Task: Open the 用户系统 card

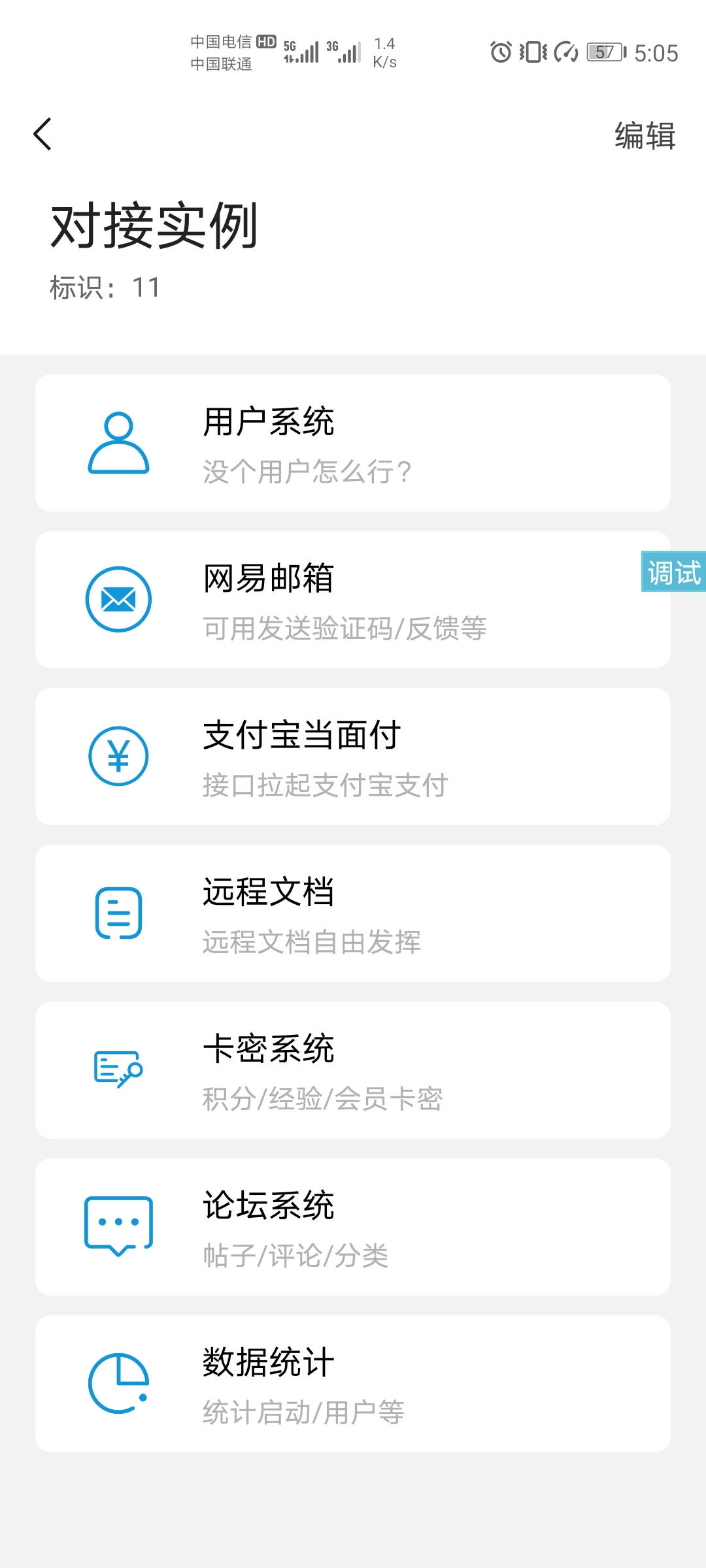Action: (x=353, y=443)
